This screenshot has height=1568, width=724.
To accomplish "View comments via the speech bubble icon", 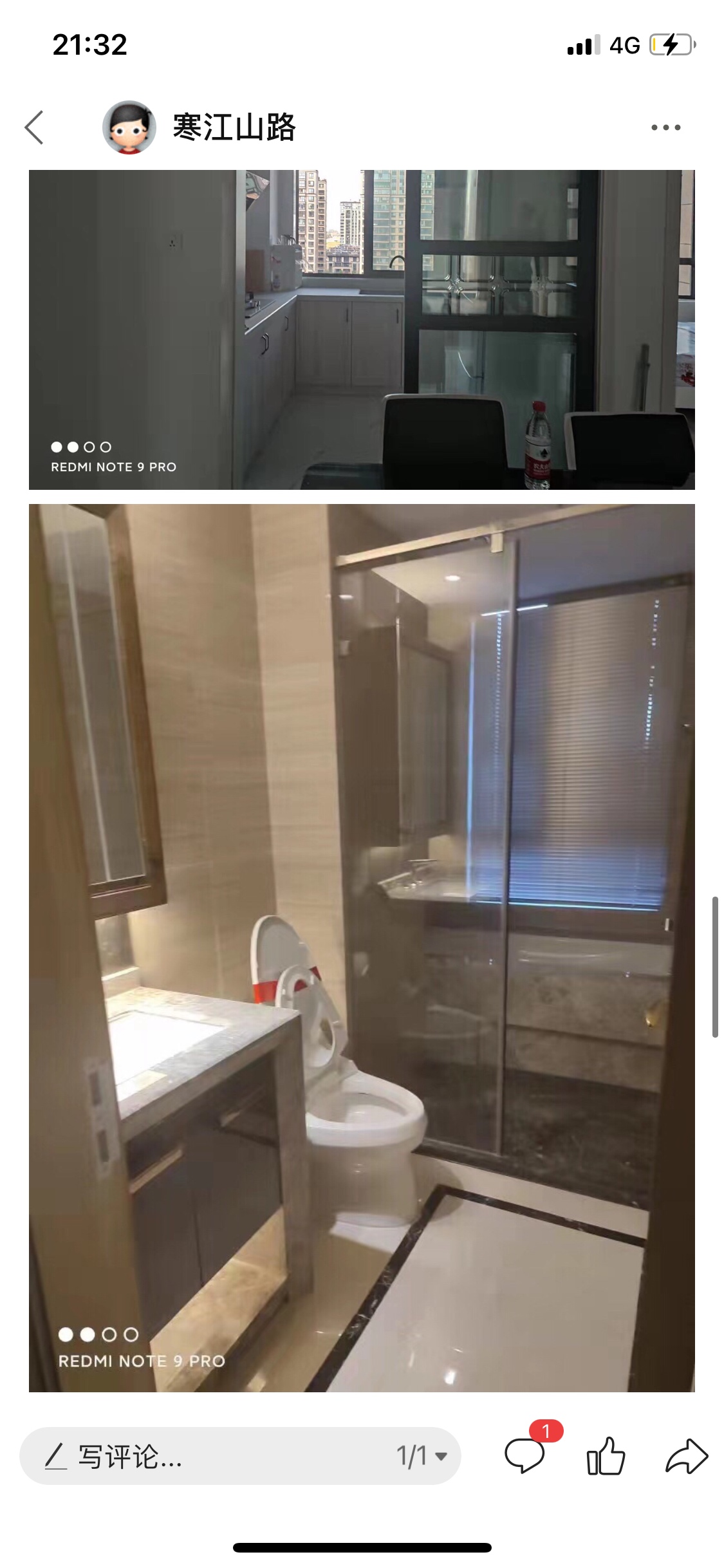I will pos(524,1456).
